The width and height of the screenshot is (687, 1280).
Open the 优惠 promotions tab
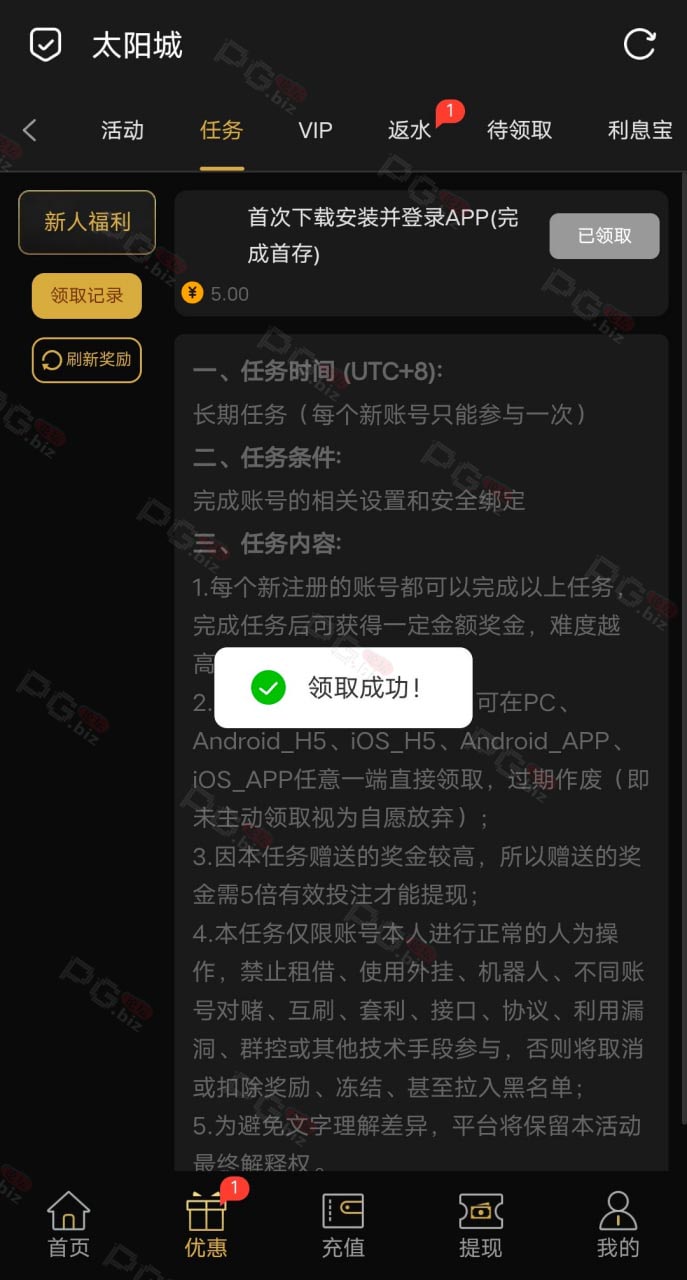[x=206, y=1224]
